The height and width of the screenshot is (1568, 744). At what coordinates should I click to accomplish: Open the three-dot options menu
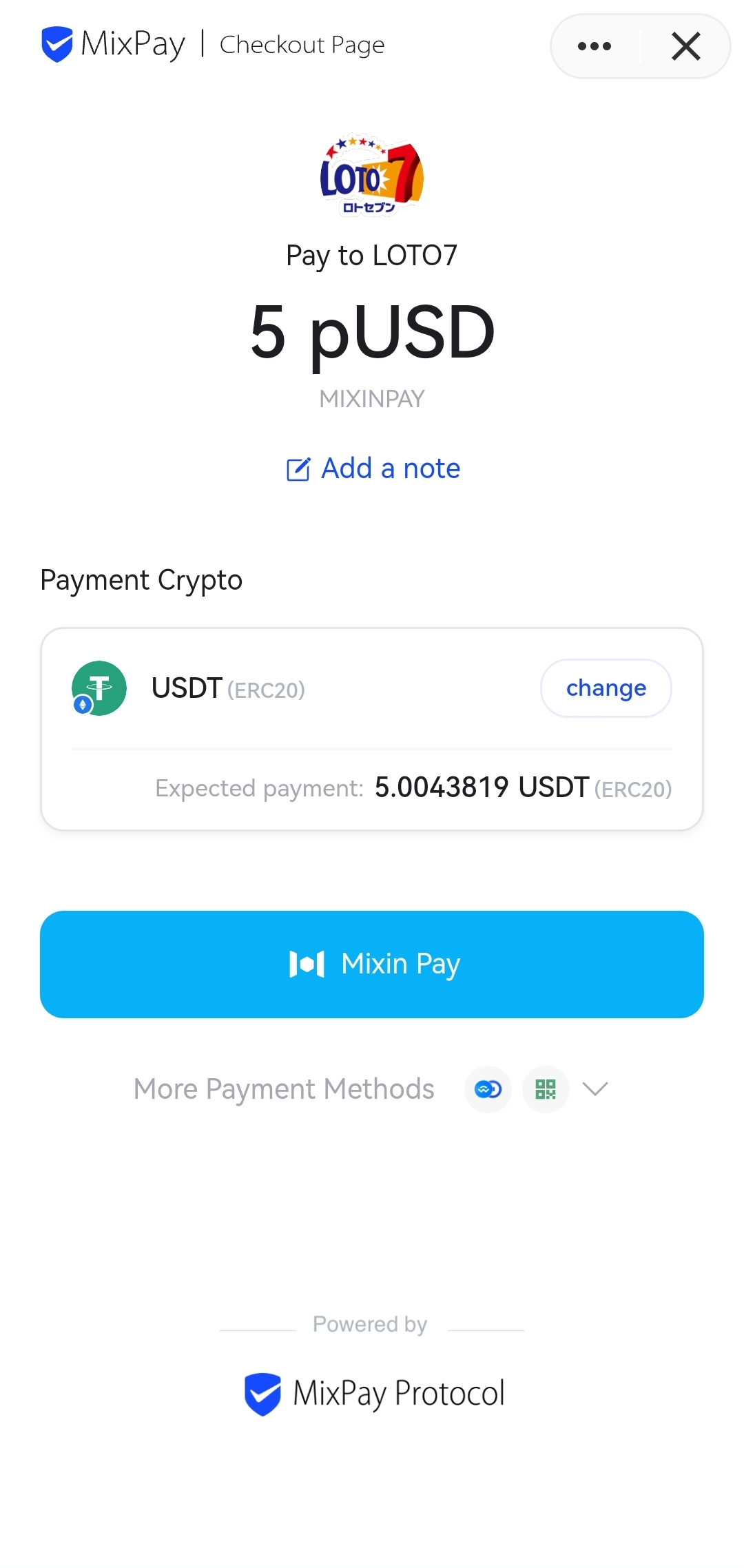click(595, 47)
